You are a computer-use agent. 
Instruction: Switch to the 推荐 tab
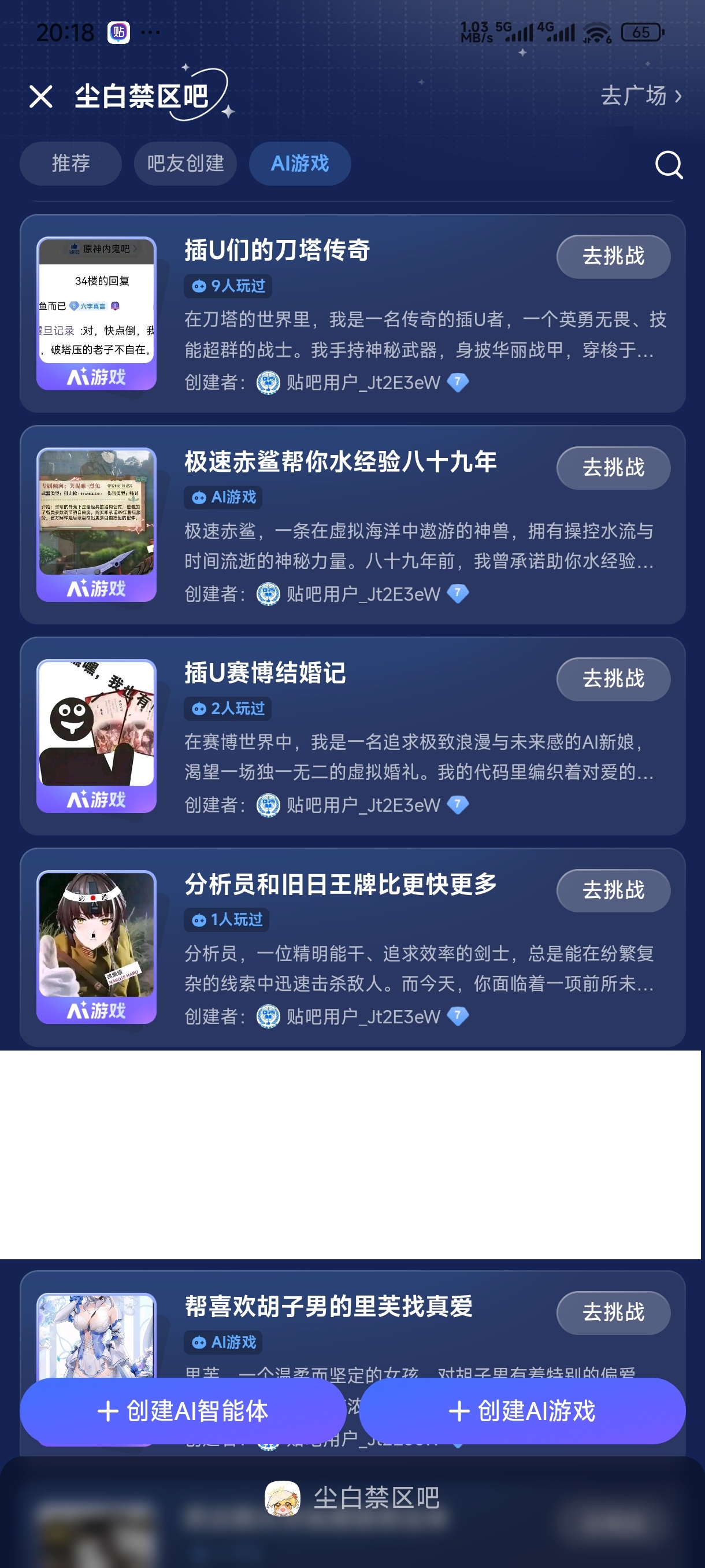pos(70,163)
